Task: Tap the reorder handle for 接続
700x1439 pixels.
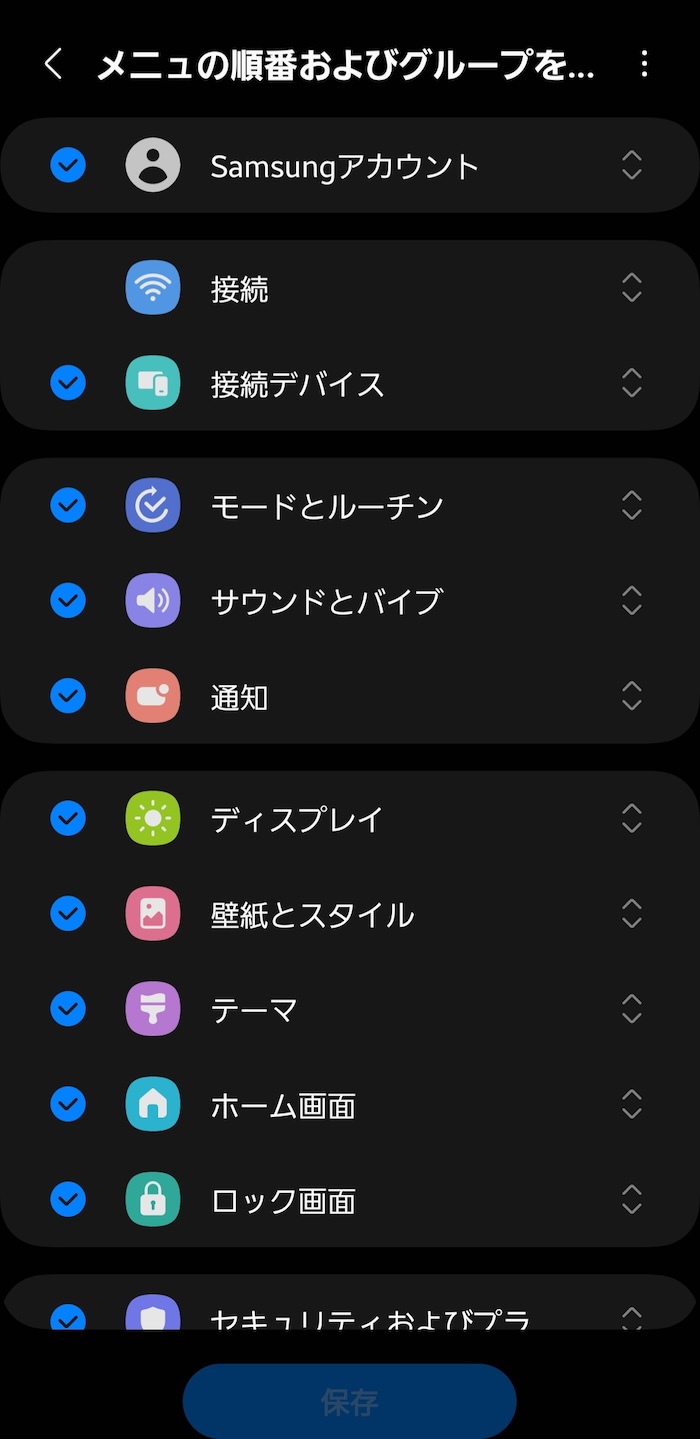Action: [631, 288]
